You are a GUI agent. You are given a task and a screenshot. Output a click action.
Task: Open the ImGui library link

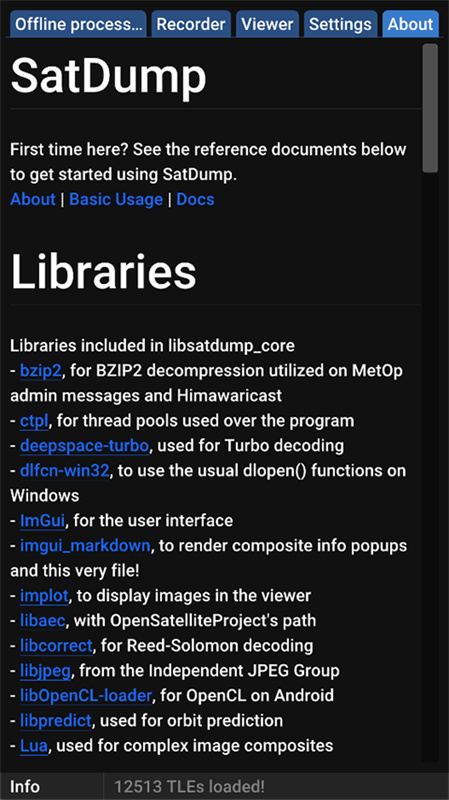coord(43,520)
